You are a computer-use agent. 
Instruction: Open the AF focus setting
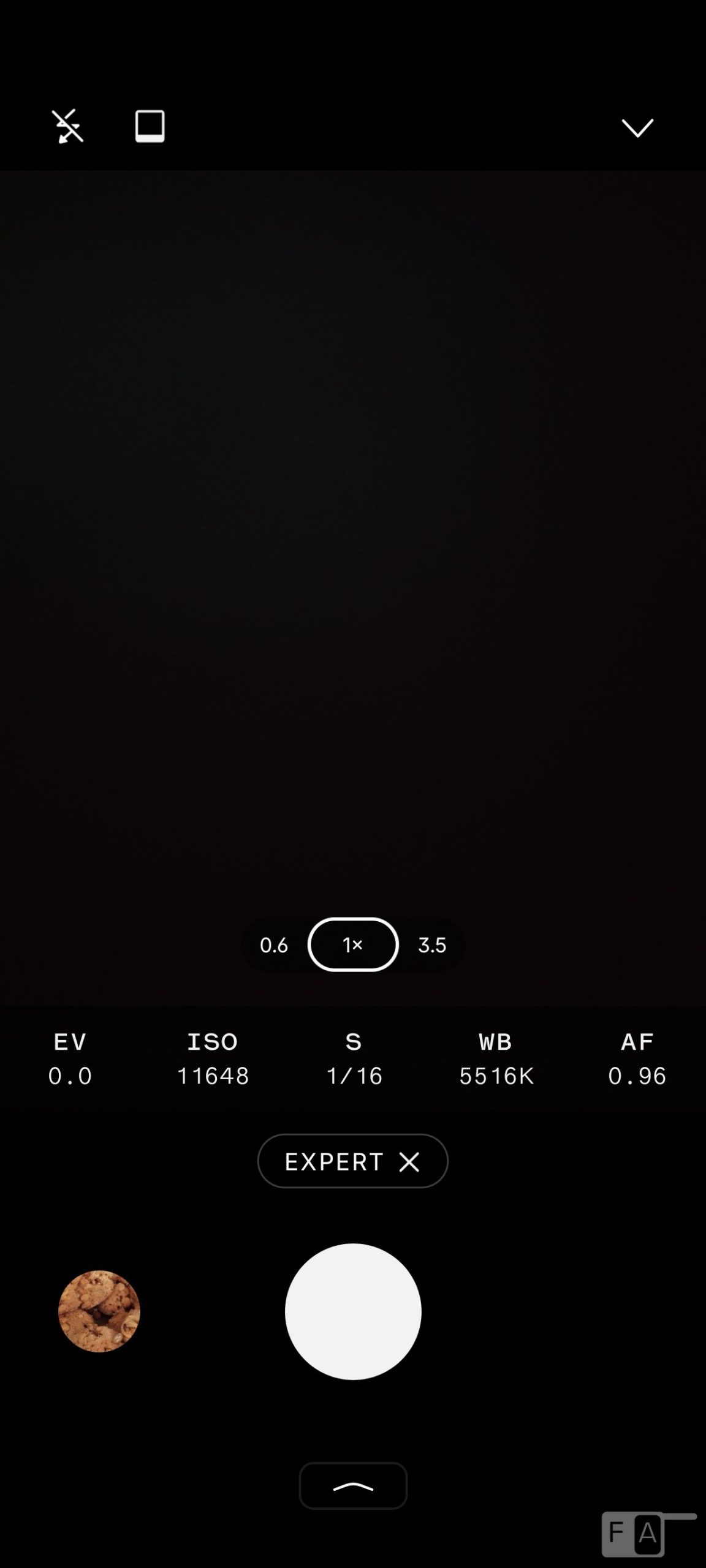(637, 1058)
